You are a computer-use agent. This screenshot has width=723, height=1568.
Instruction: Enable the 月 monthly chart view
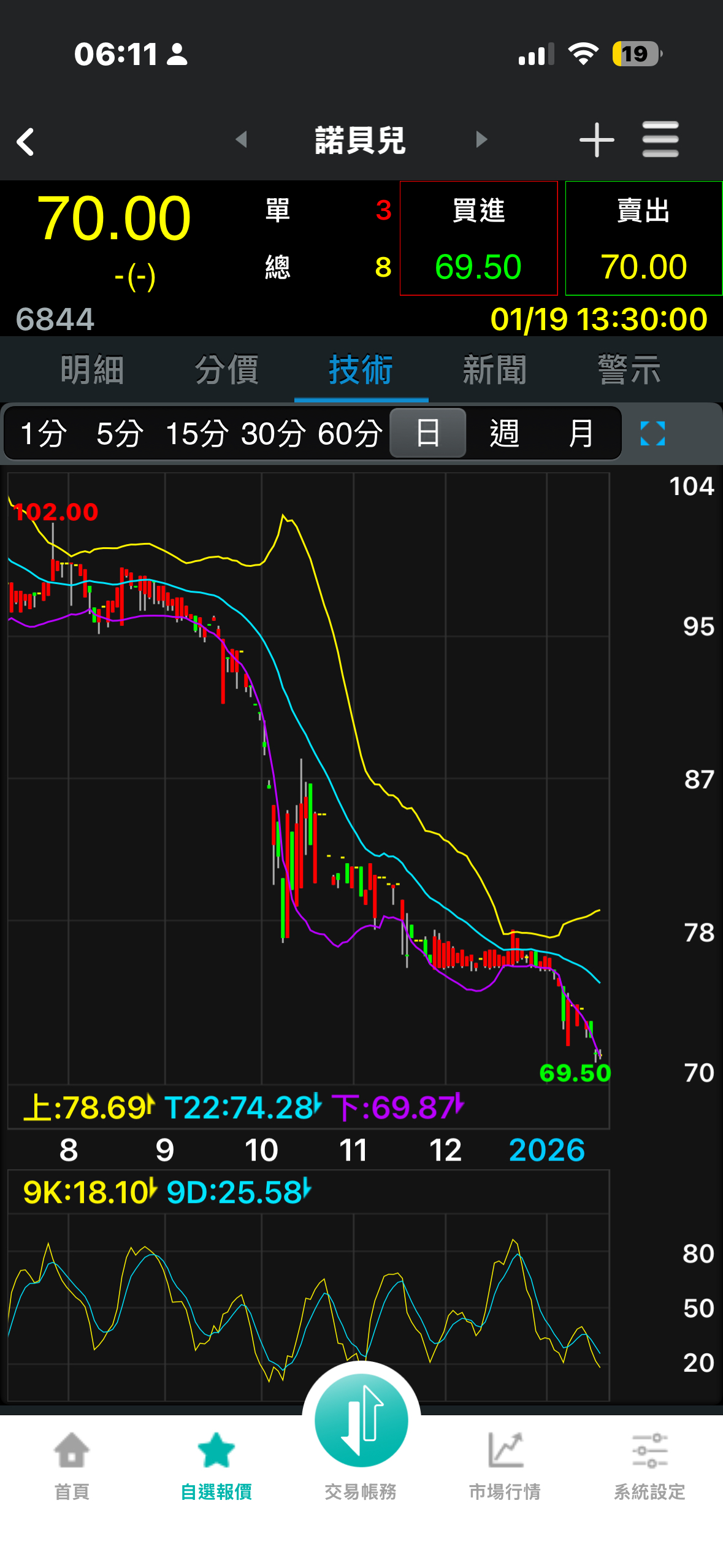pos(581,432)
